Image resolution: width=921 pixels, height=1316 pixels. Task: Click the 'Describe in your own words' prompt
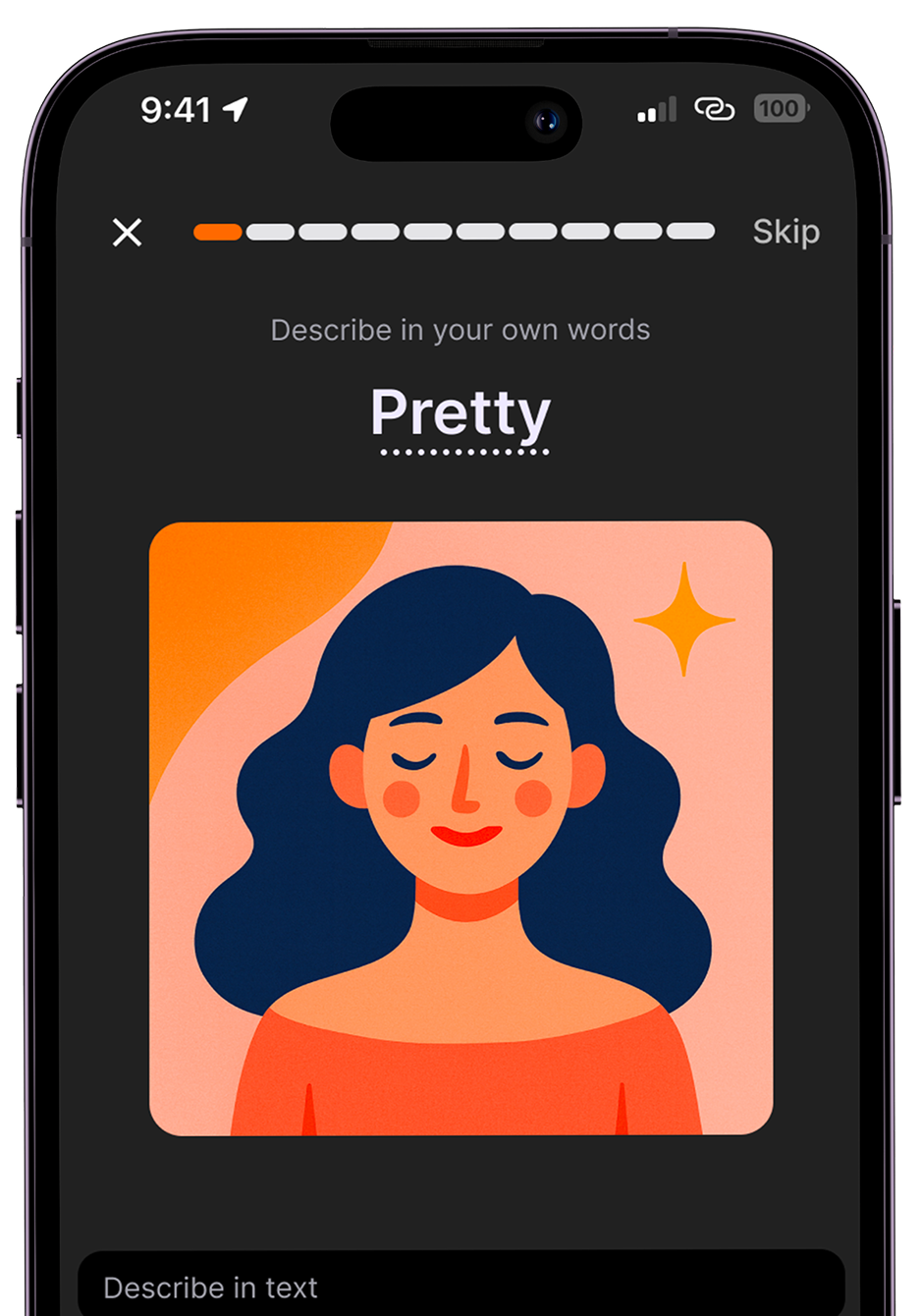tap(460, 330)
